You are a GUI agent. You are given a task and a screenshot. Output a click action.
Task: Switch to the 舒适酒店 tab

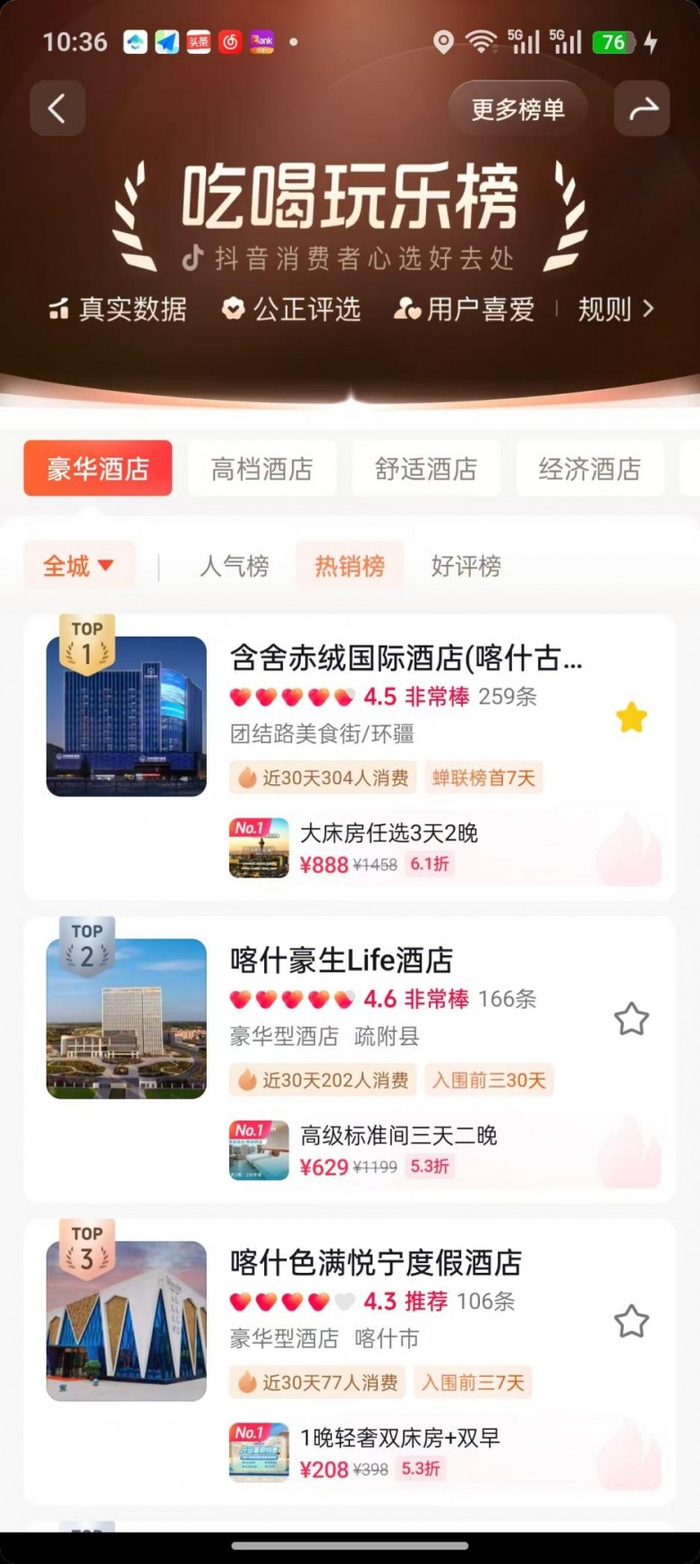click(x=426, y=468)
